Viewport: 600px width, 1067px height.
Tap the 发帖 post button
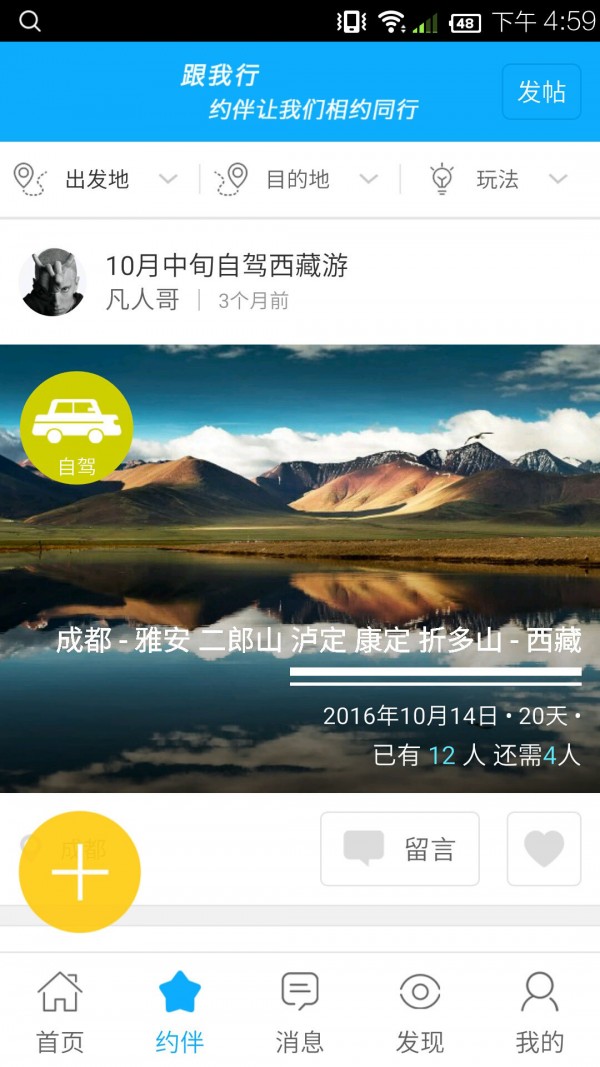click(x=541, y=92)
